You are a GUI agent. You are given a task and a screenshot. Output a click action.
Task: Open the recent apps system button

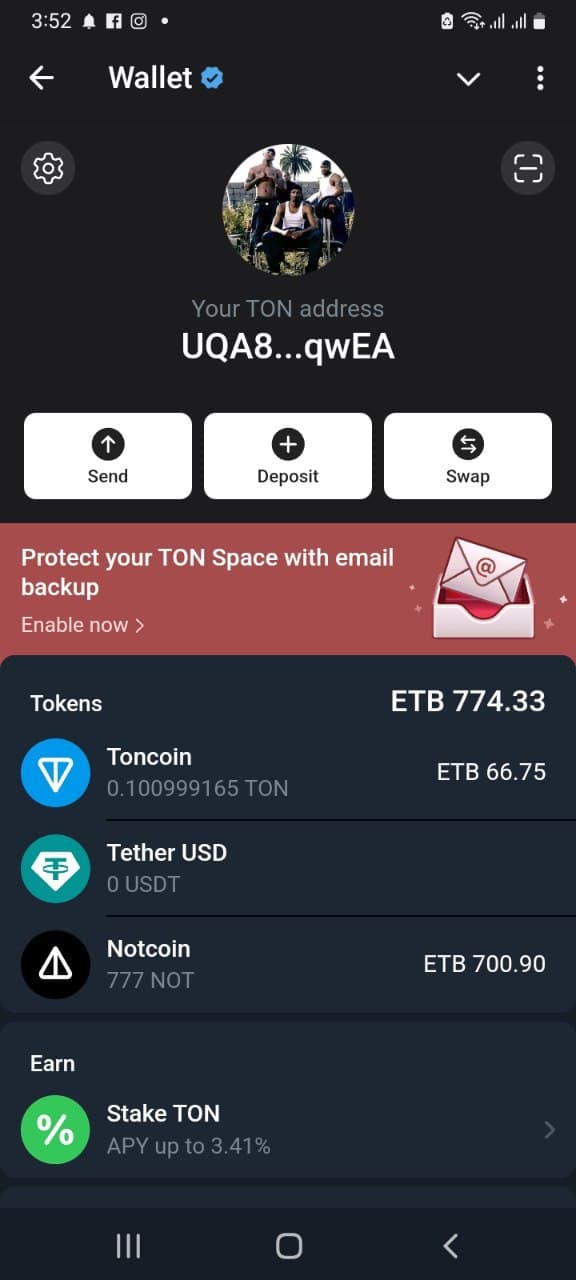click(128, 1245)
